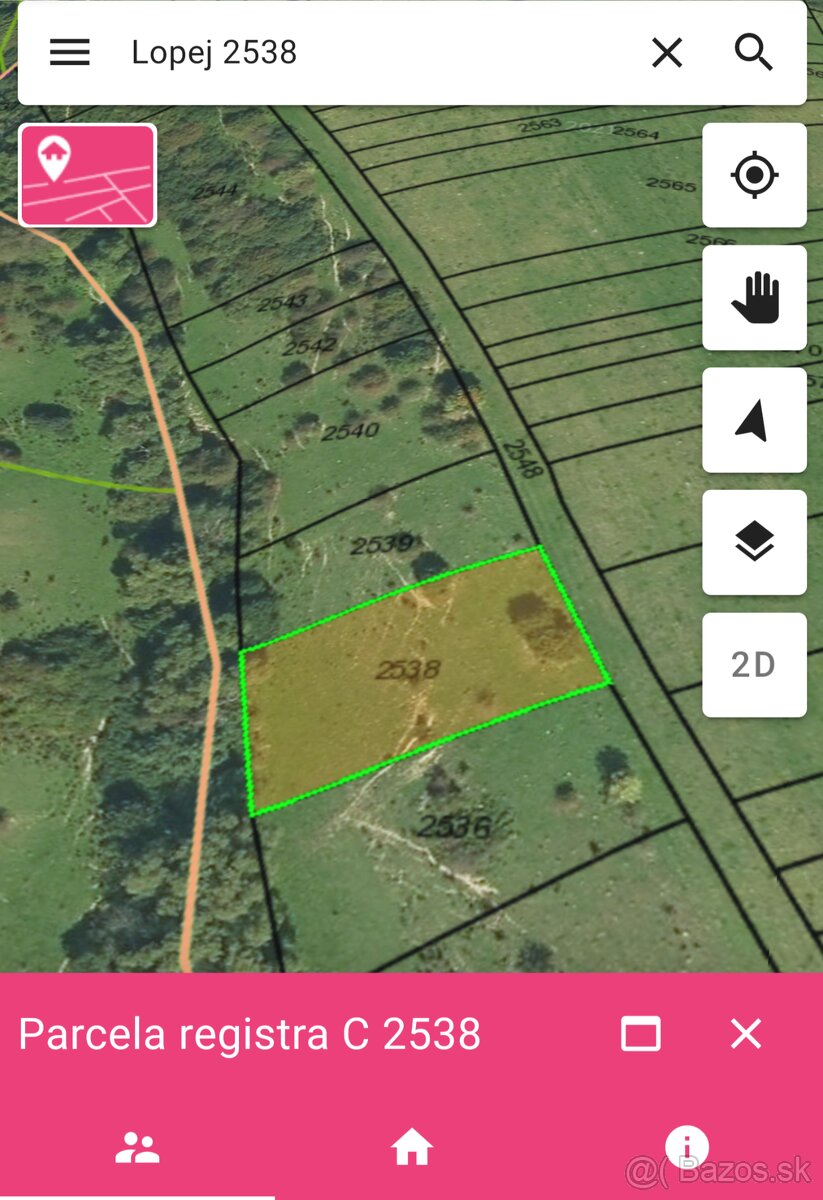
Task: Open the map layers selector
Action: tap(754, 543)
